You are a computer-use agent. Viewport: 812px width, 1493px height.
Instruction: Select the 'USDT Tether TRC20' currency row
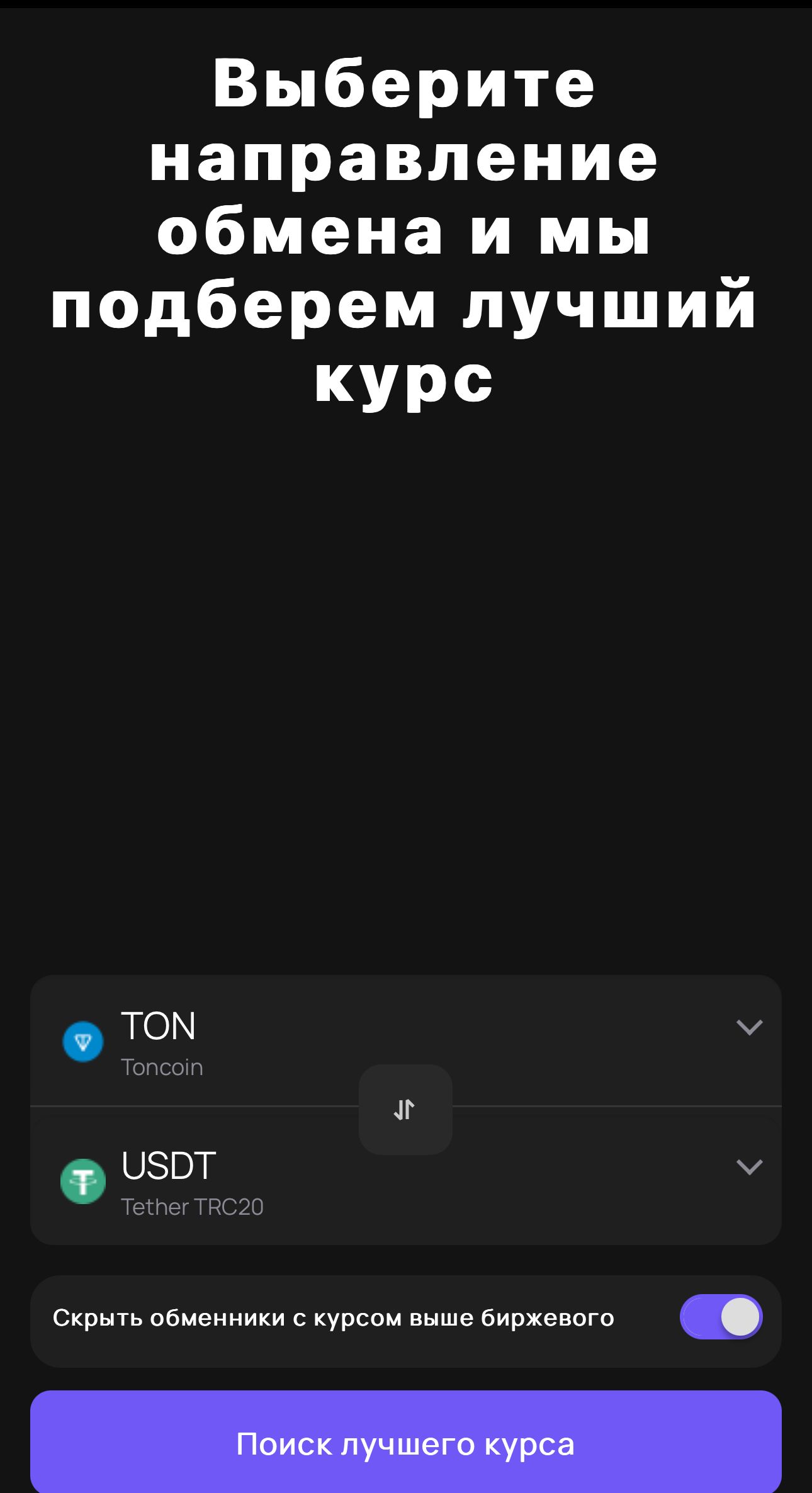click(x=315, y=1181)
